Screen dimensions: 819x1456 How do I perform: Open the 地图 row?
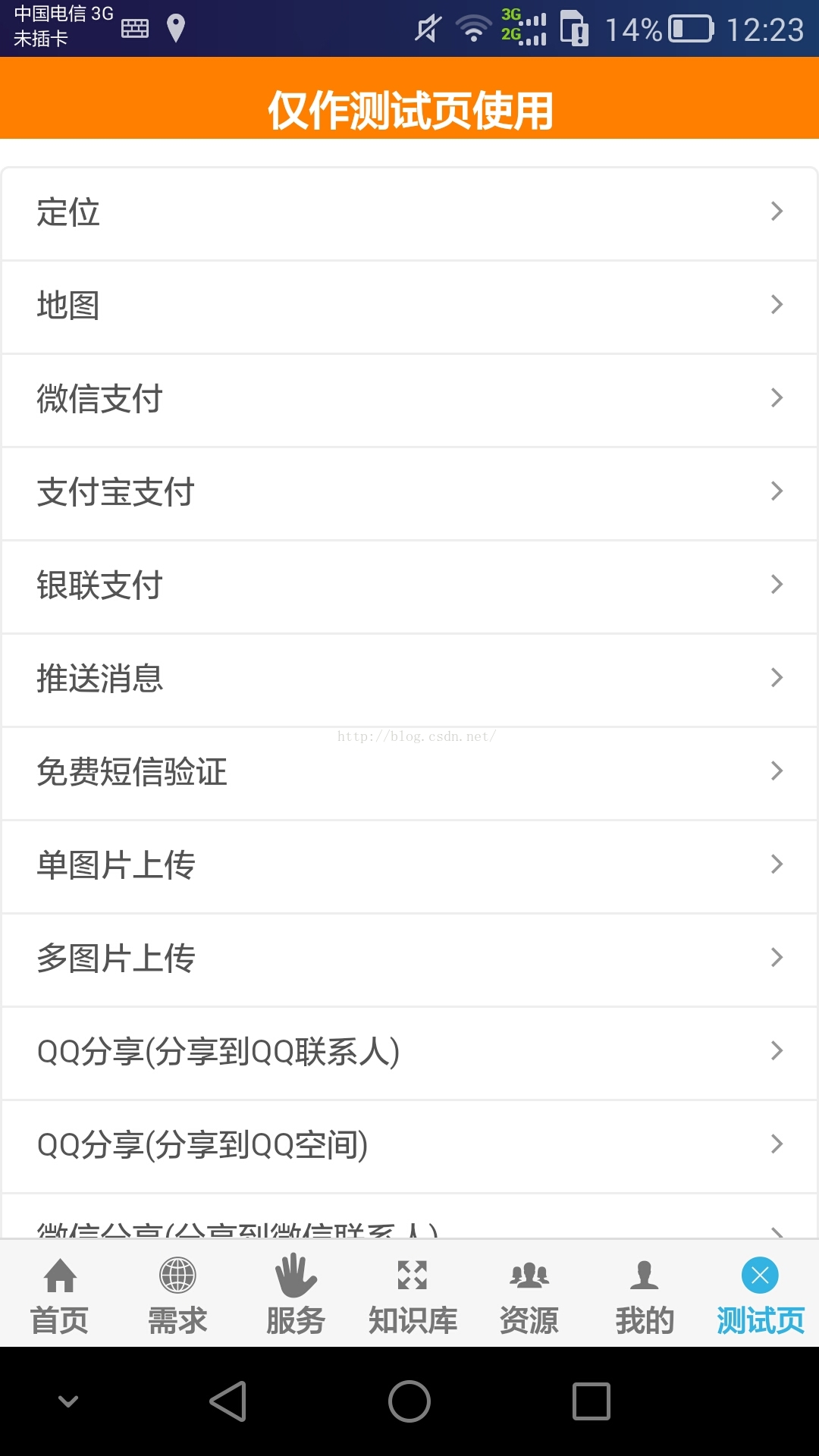(409, 306)
